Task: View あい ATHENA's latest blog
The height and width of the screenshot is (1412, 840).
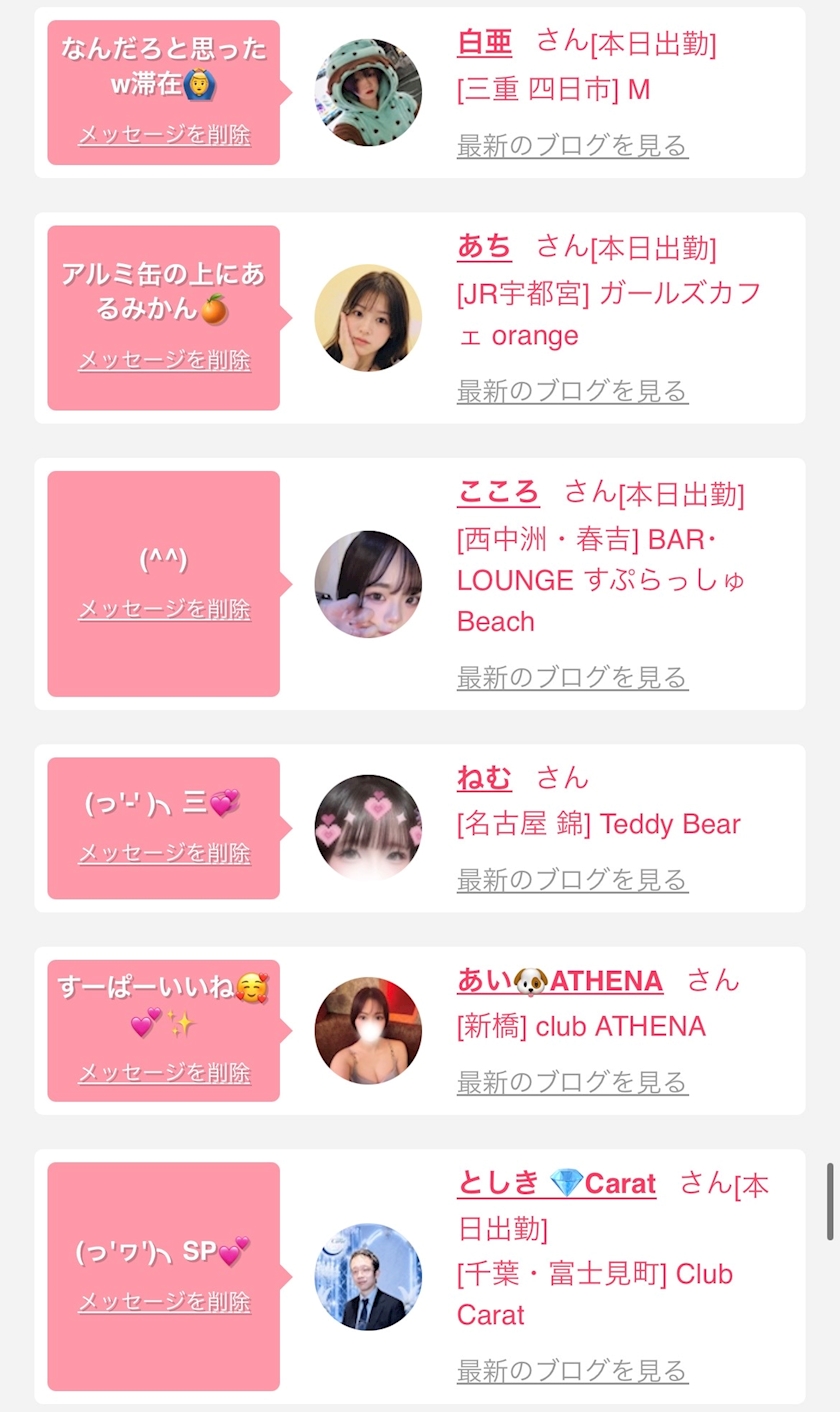Action: point(572,1082)
